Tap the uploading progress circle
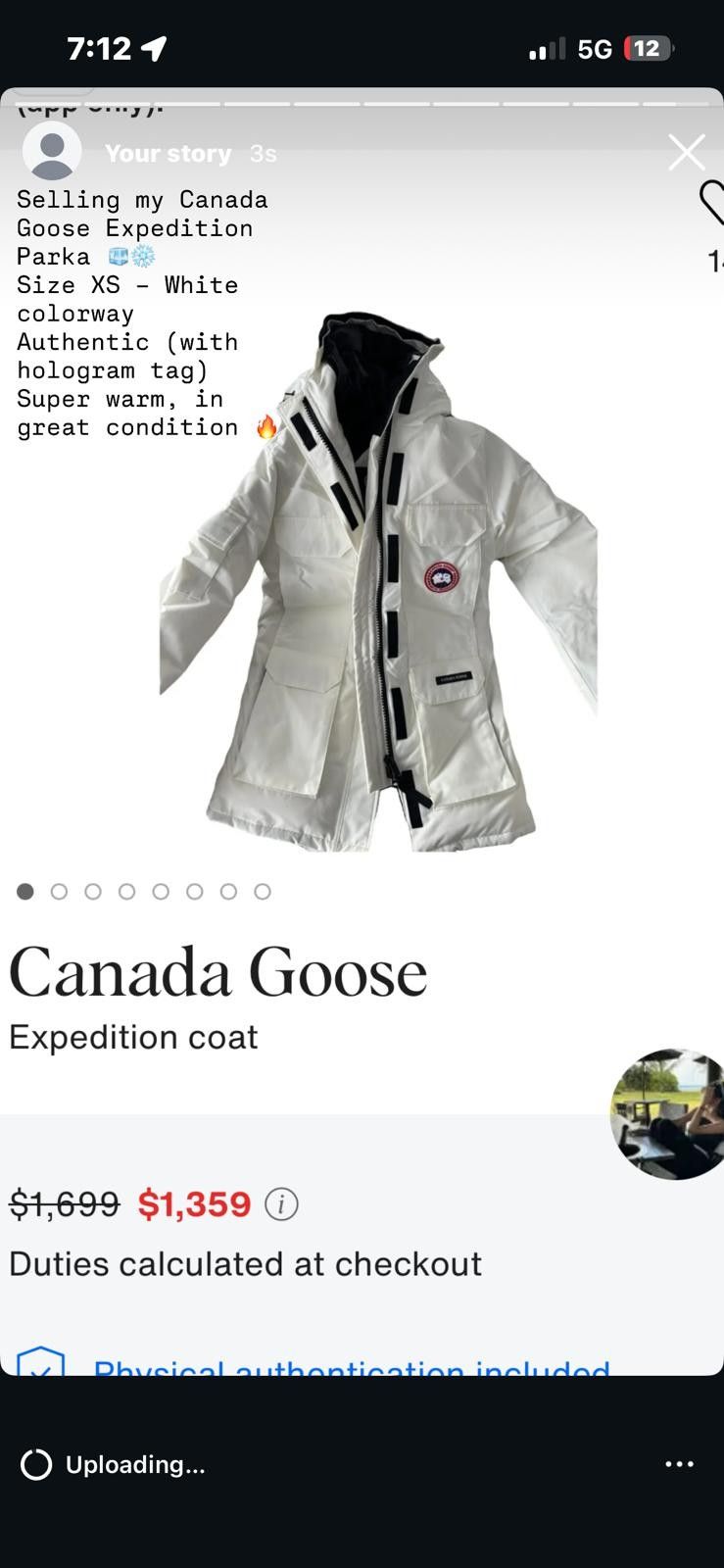 [x=36, y=1464]
